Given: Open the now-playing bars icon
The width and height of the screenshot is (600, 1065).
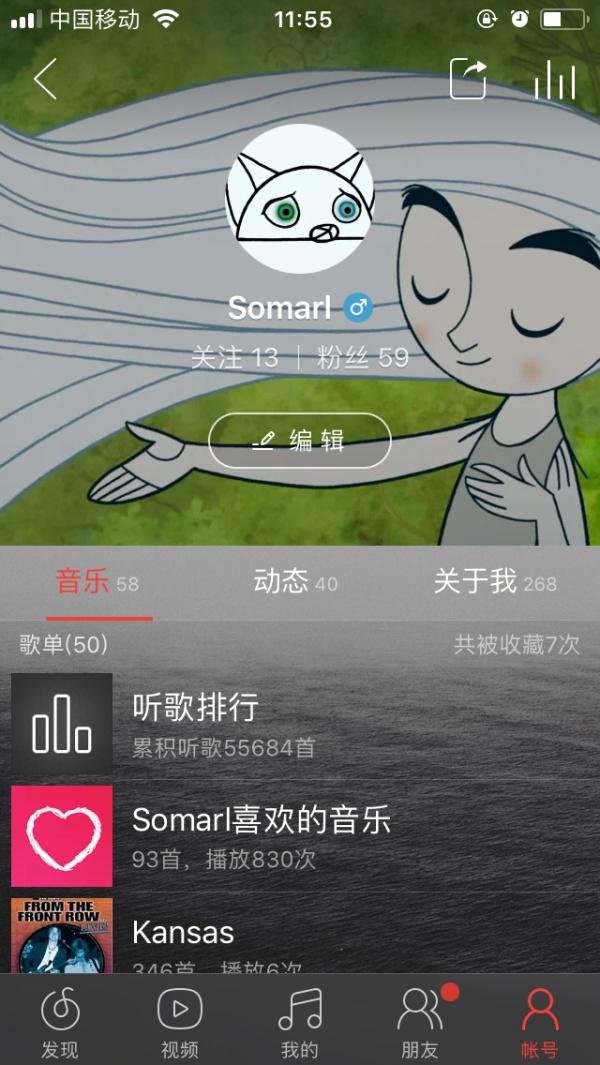Looking at the screenshot, I should pyautogui.click(x=554, y=80).
